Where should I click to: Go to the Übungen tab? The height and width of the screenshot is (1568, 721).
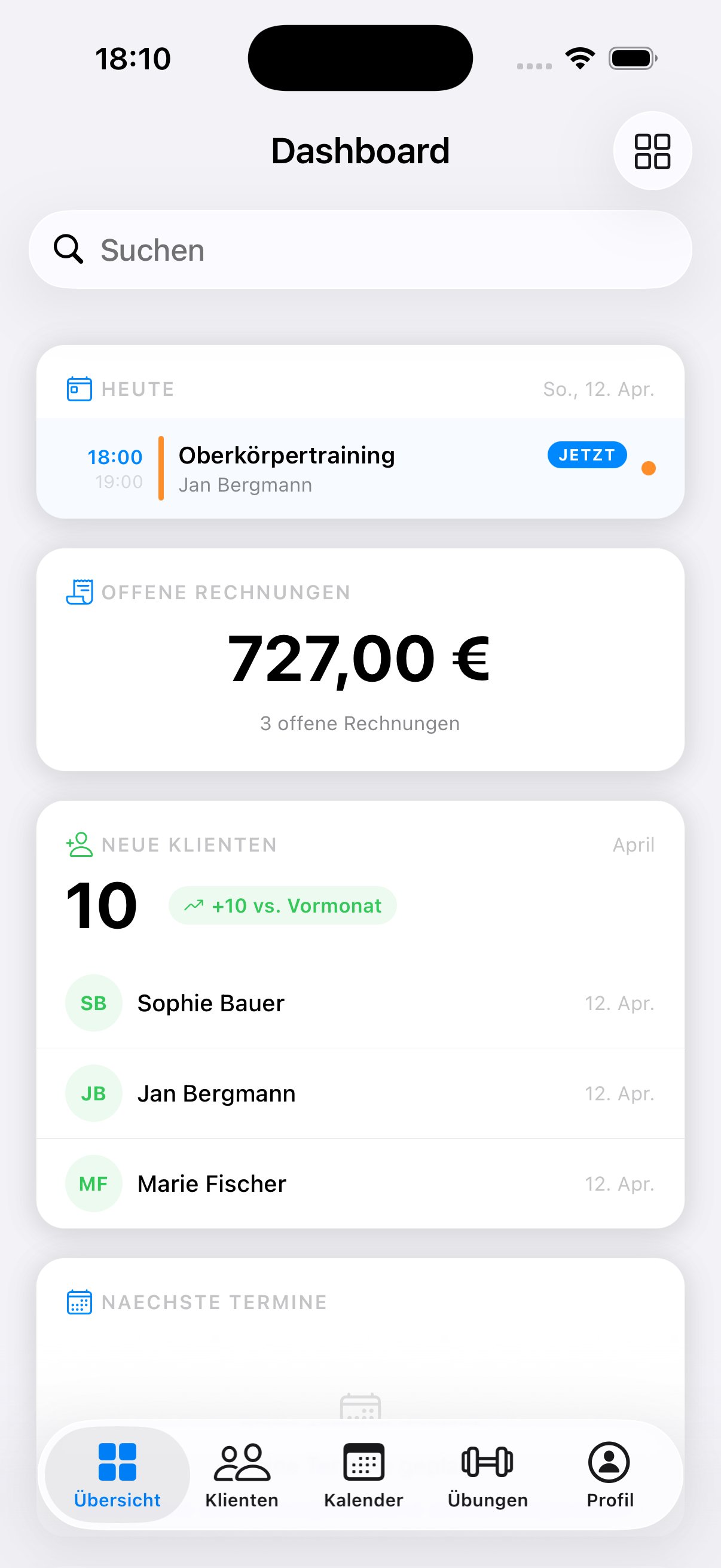pyautogui.click(x=487, y=1474)
